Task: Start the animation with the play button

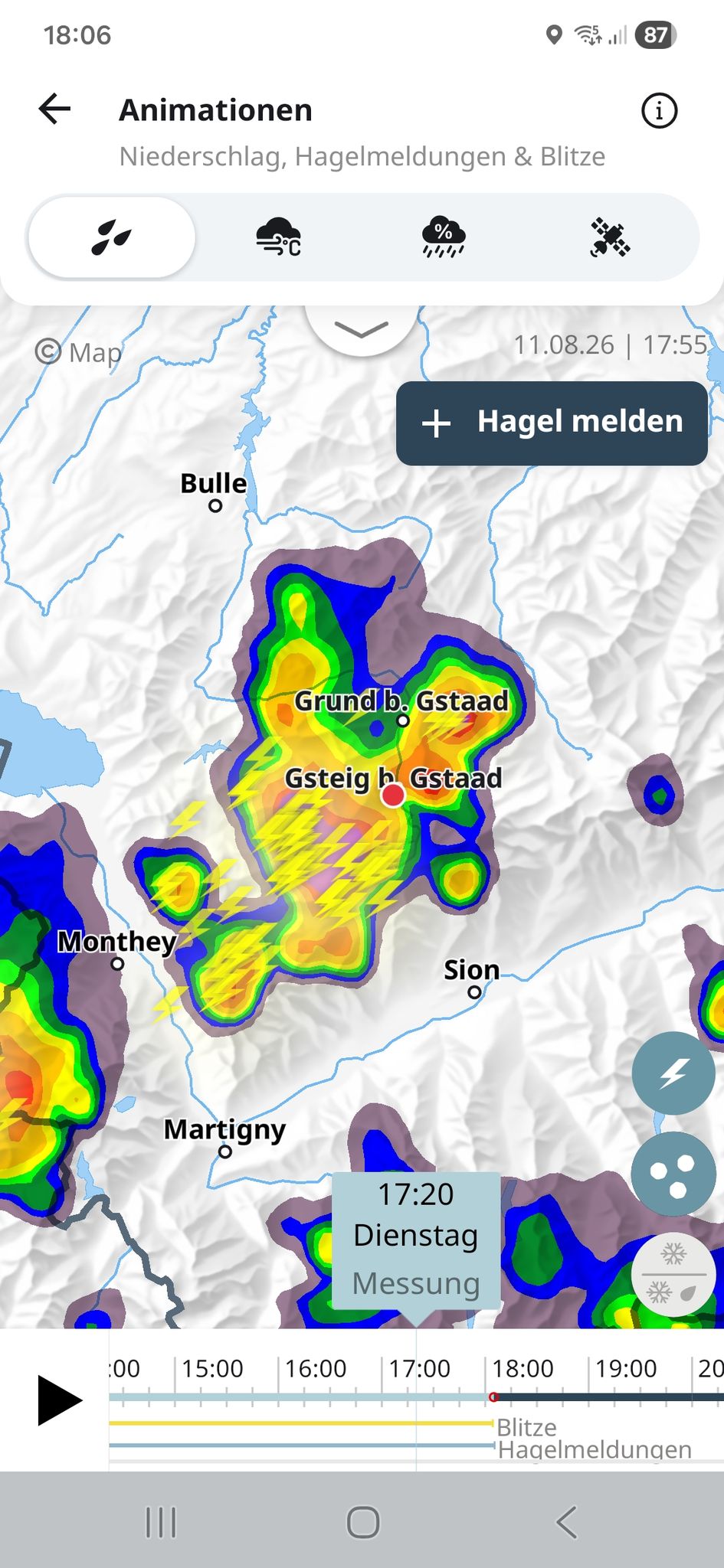Action: pyautogui.click(x=59, y=1400)
